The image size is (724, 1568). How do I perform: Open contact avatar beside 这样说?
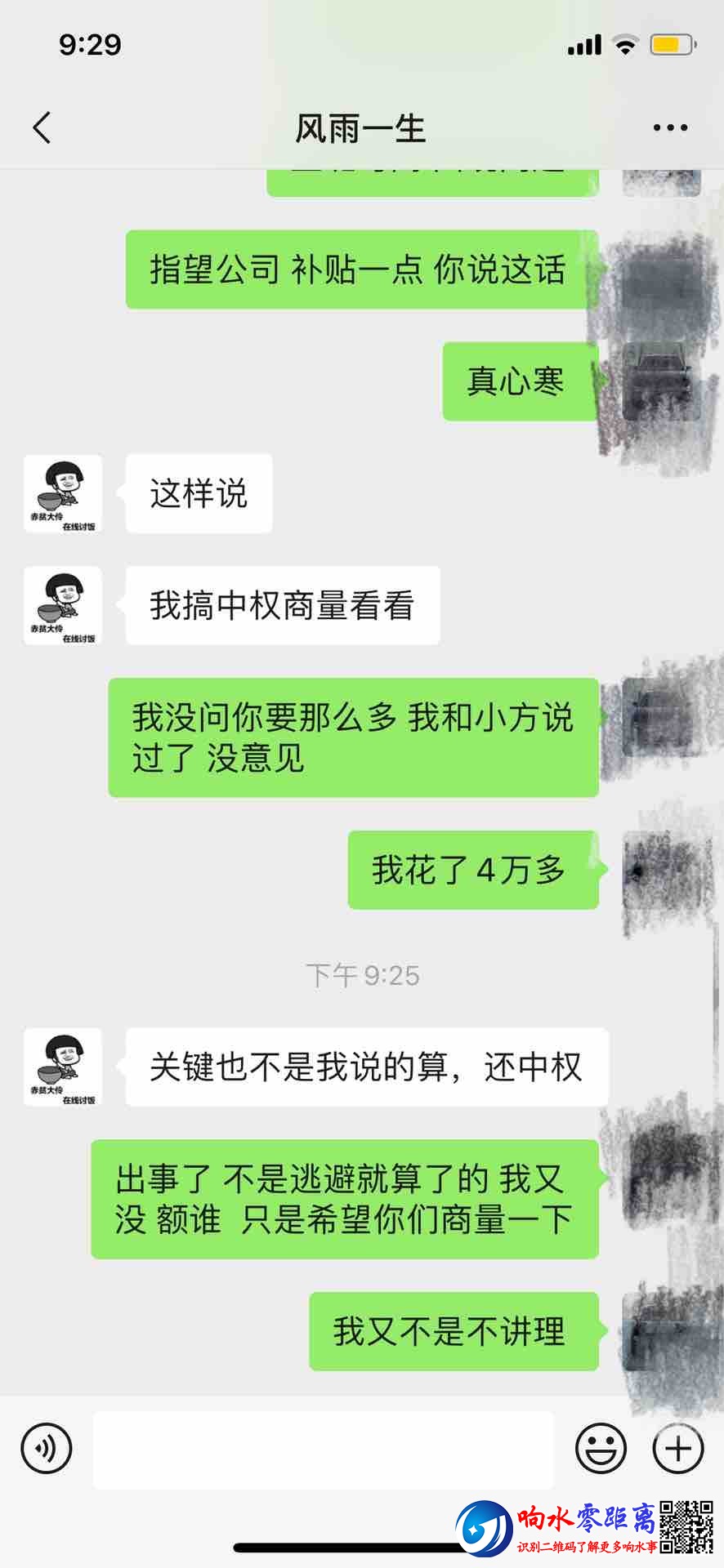point(63,494)
